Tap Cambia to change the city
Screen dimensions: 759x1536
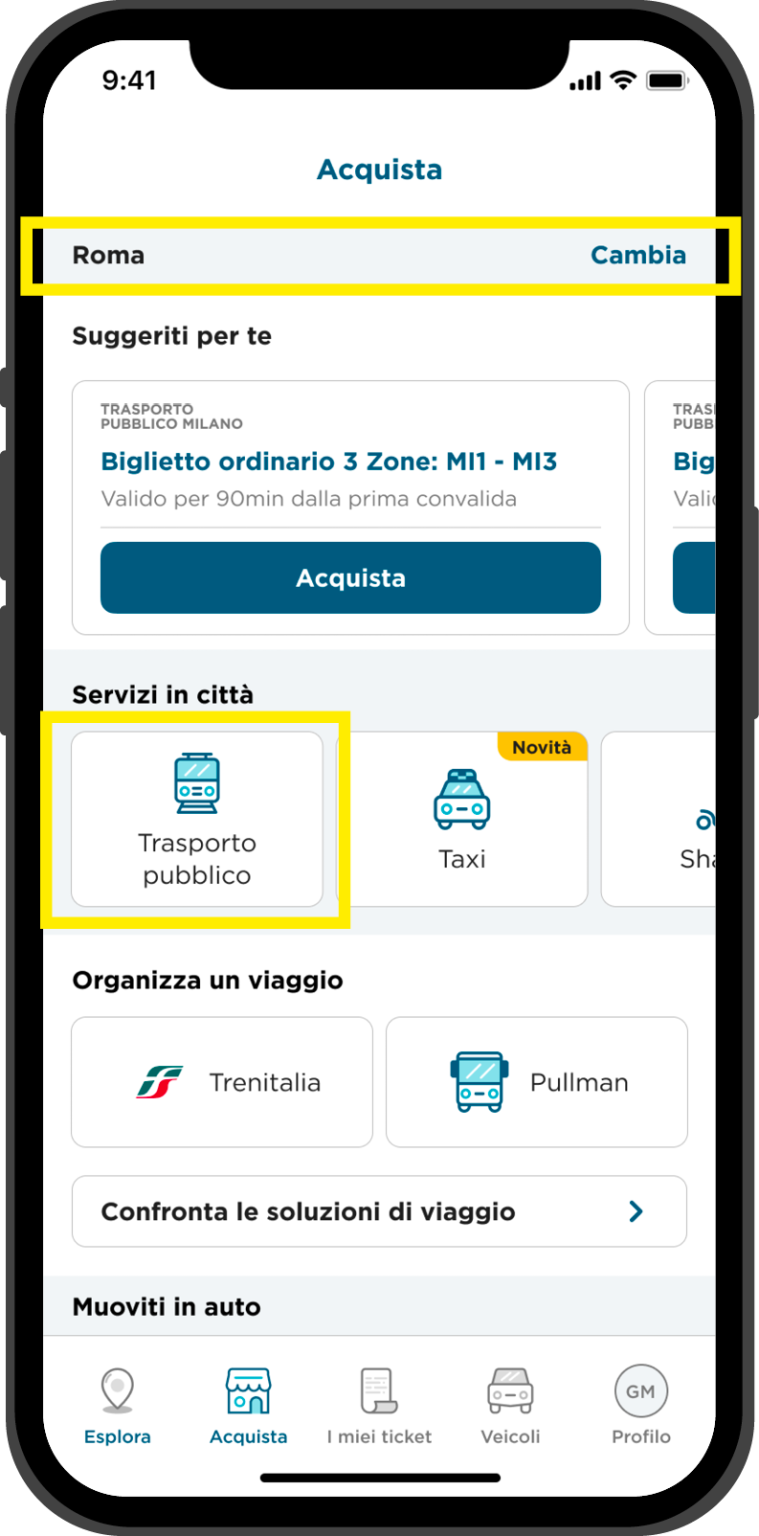638,255
